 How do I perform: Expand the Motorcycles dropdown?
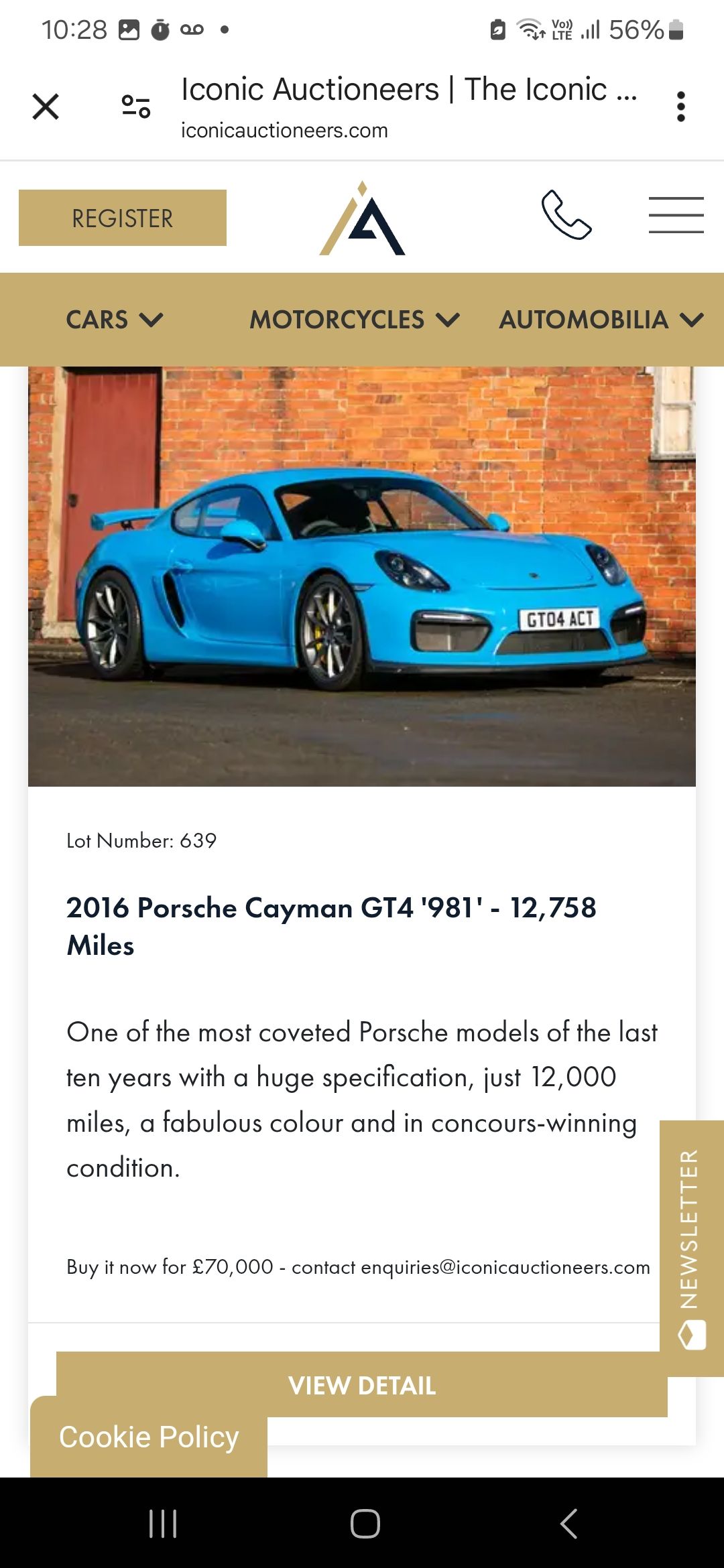click(x=354, y=320)
